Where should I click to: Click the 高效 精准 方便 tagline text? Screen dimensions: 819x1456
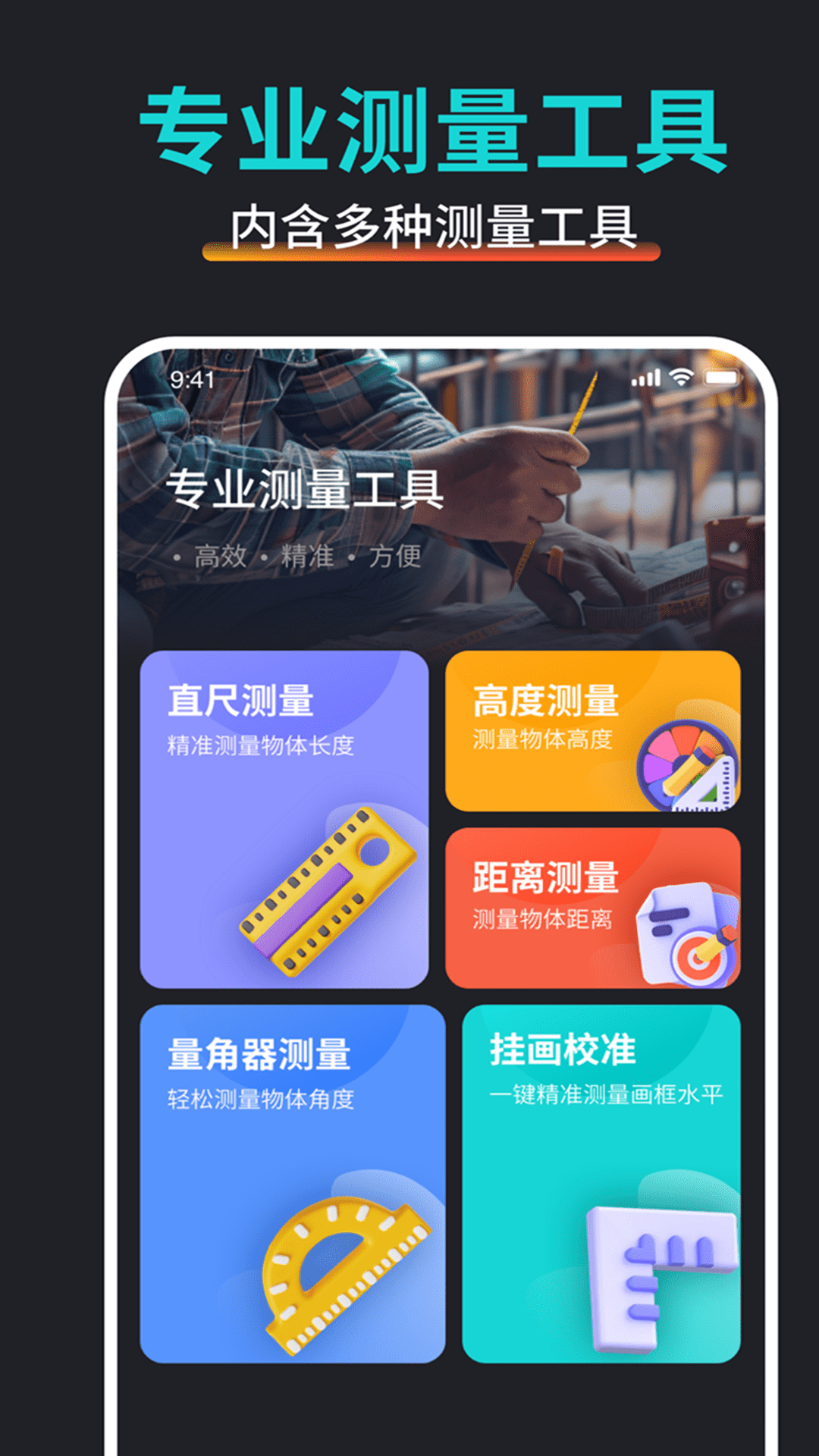tap(298, 557)
